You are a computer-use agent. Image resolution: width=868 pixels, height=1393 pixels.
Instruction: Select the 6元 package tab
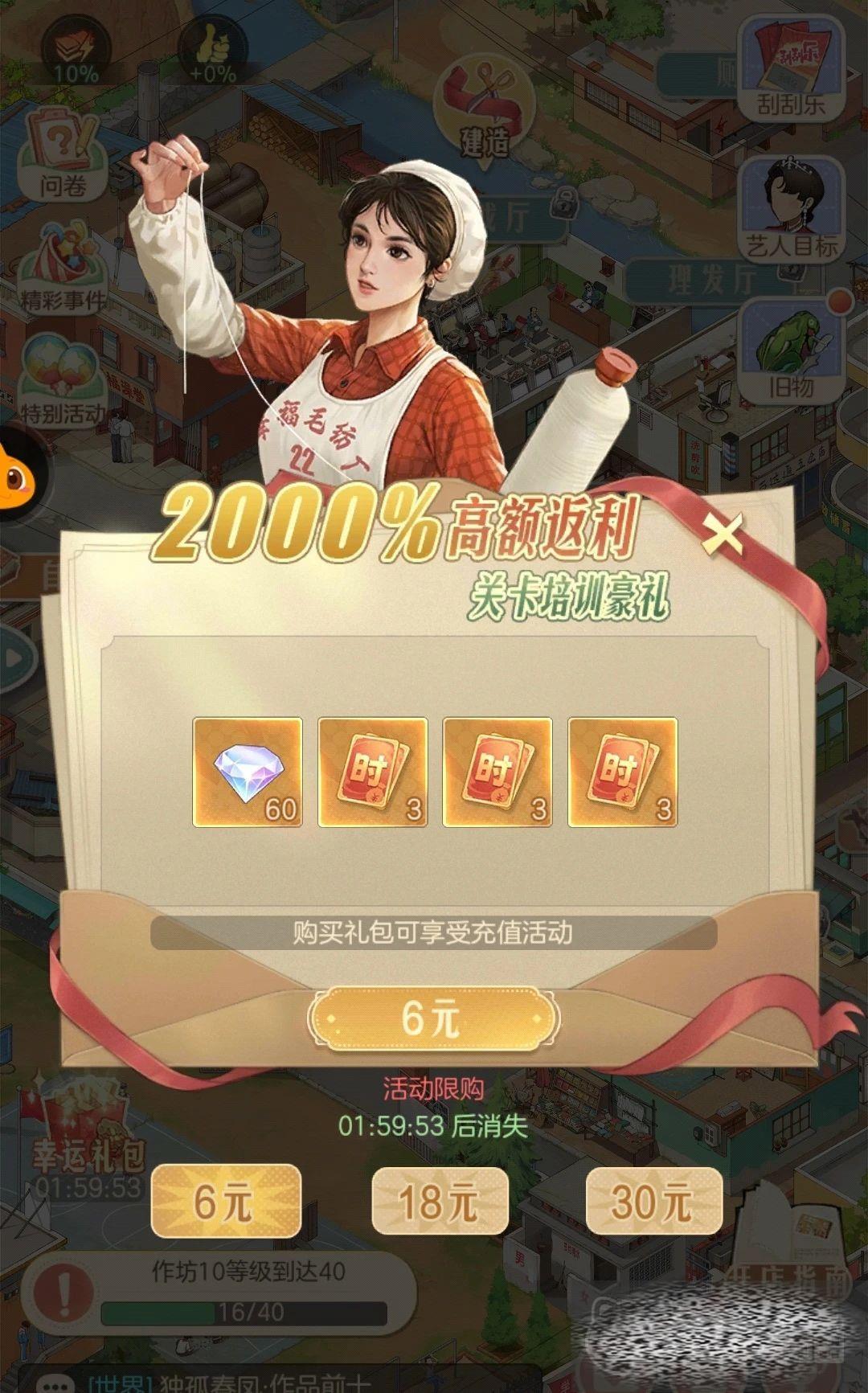coord(226,1202)
